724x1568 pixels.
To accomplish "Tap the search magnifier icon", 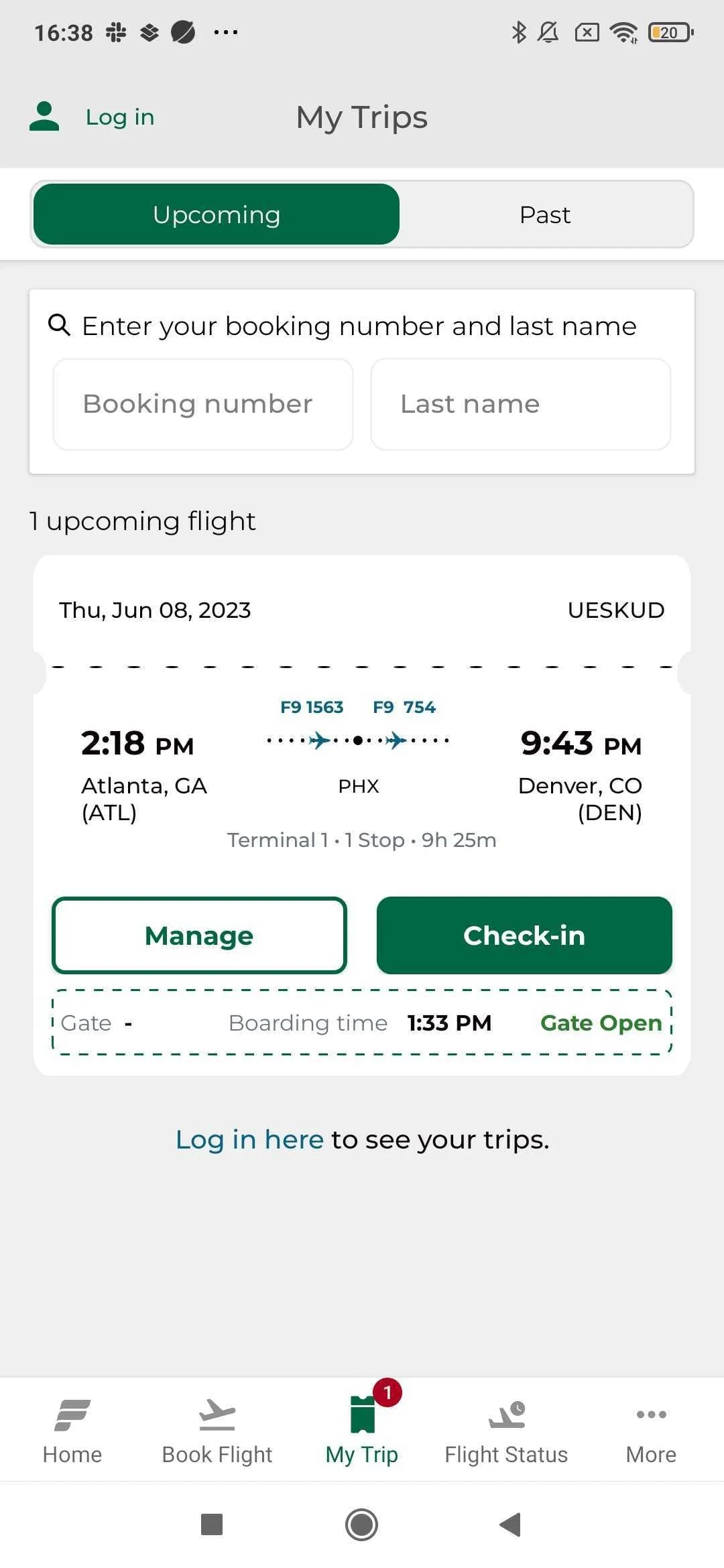I will 59,326.
